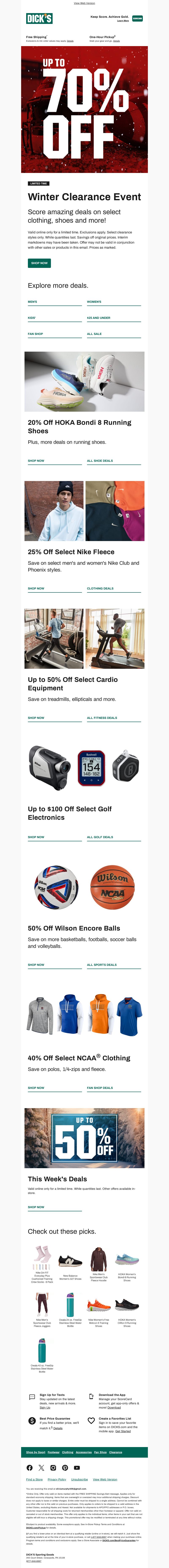Tap the green SHOP NOW button for Winter Clearance
This screenshot has width=169, height=1568.
click(40, 263)
